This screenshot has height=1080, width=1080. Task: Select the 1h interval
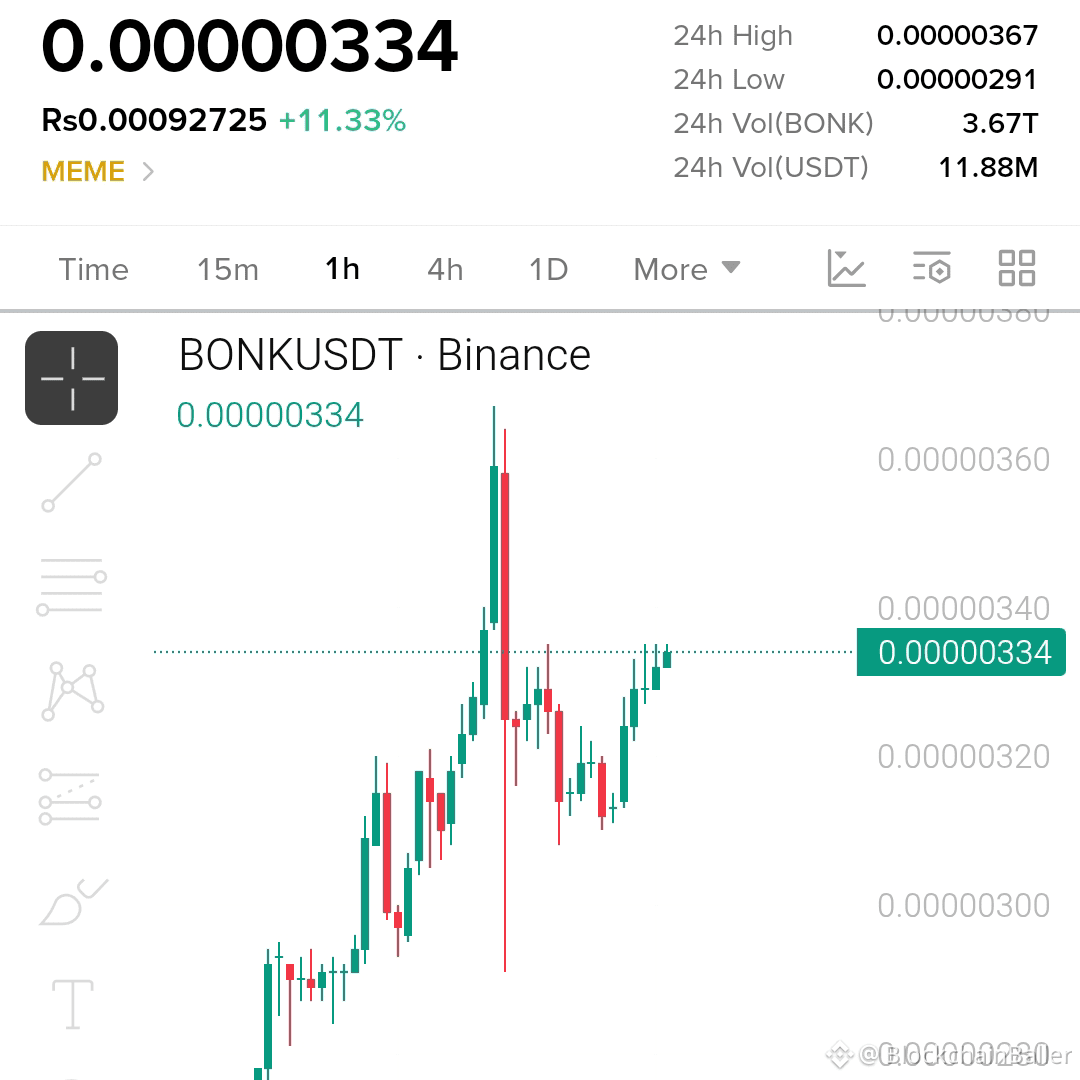pyautogui.click(x=342, y=269)
